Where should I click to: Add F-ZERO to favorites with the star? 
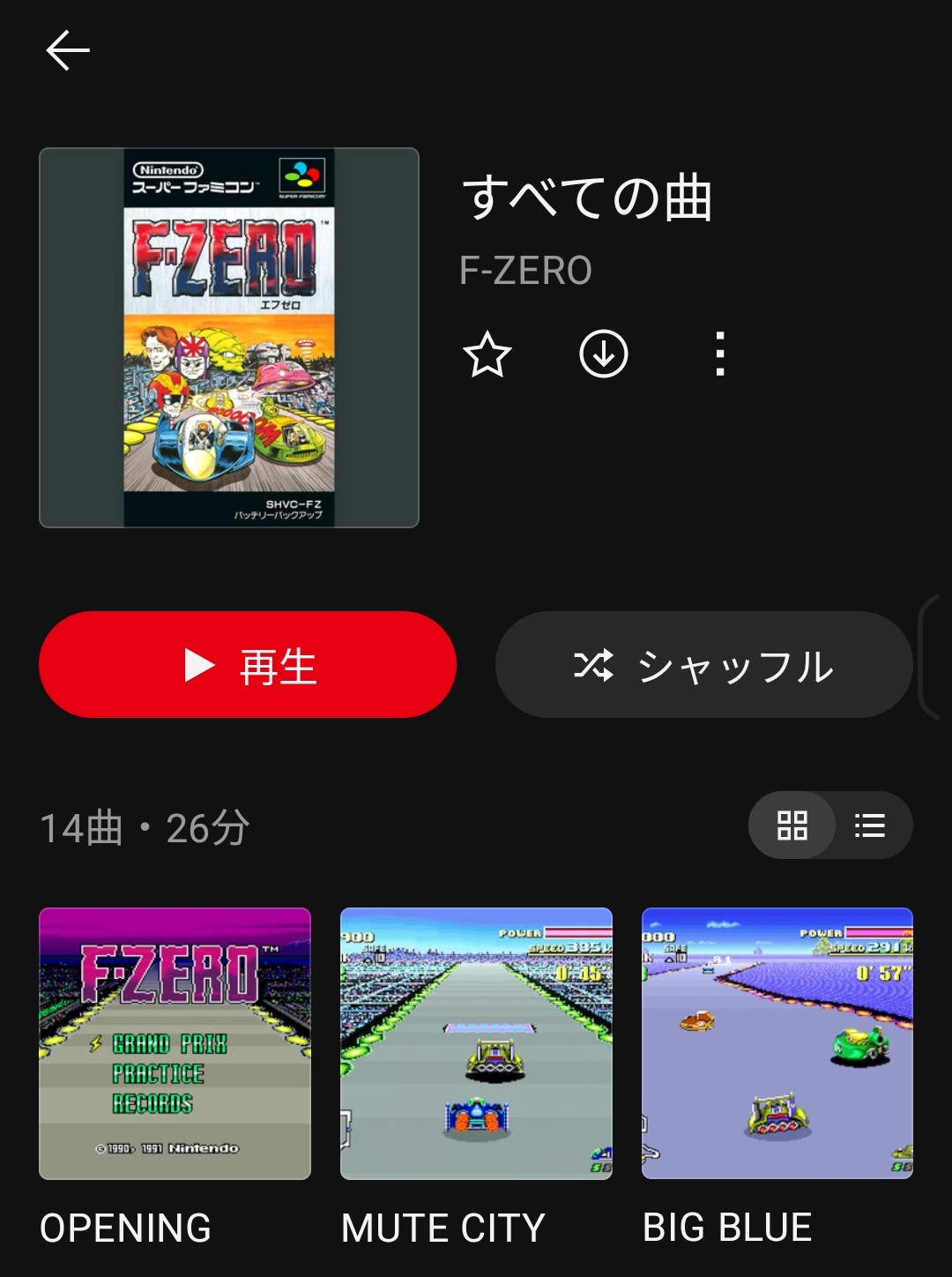tap(487, 355)
